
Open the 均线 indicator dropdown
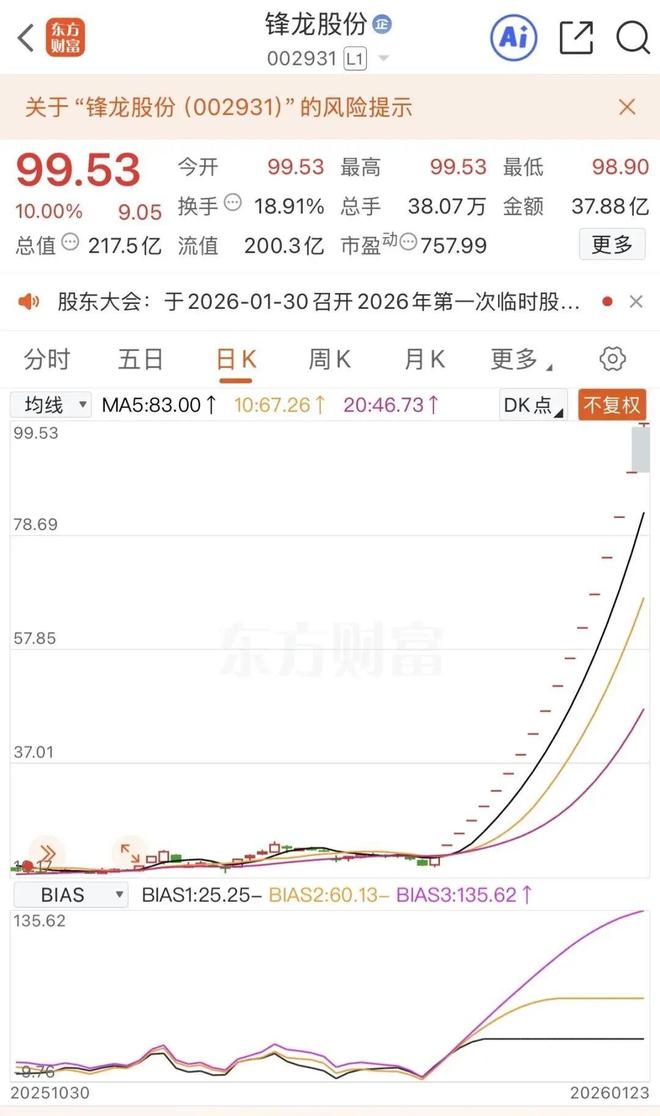[51, 404]
